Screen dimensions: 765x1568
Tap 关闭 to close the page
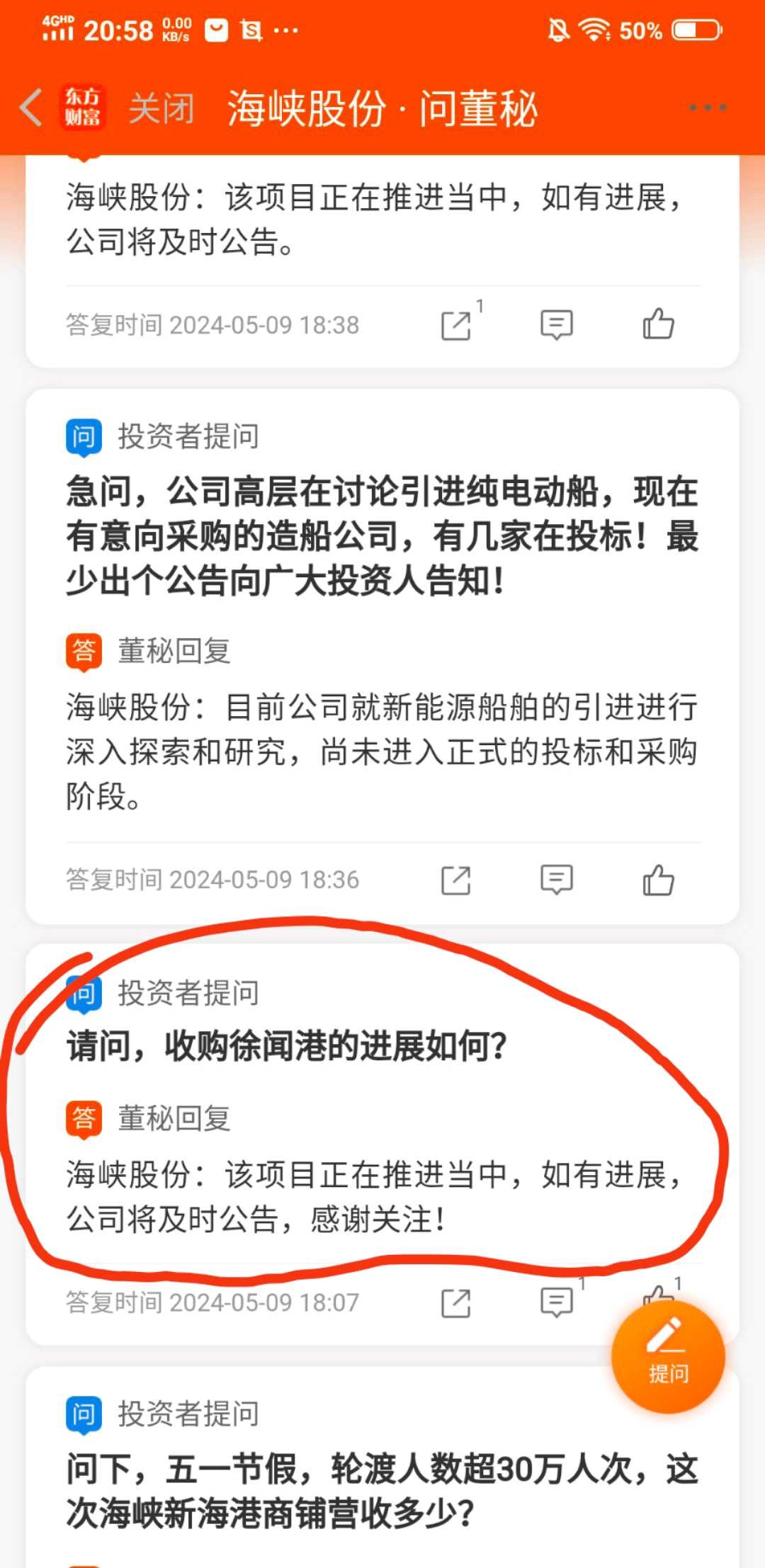(x=161, y=108)
